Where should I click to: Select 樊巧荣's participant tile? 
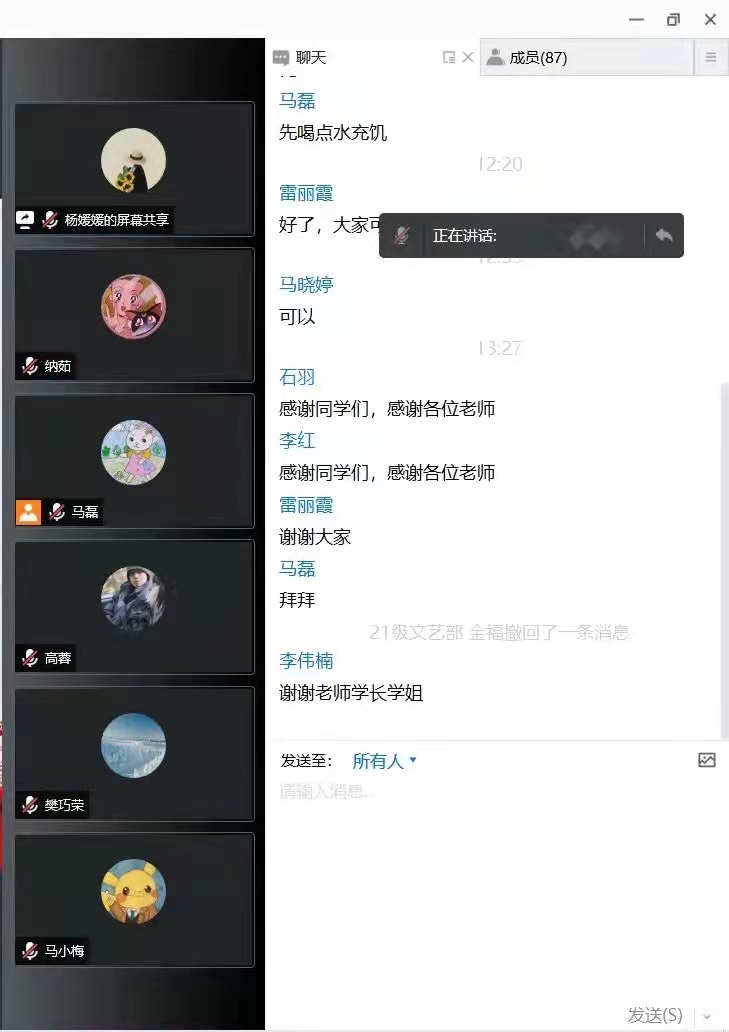pos(134,752)
